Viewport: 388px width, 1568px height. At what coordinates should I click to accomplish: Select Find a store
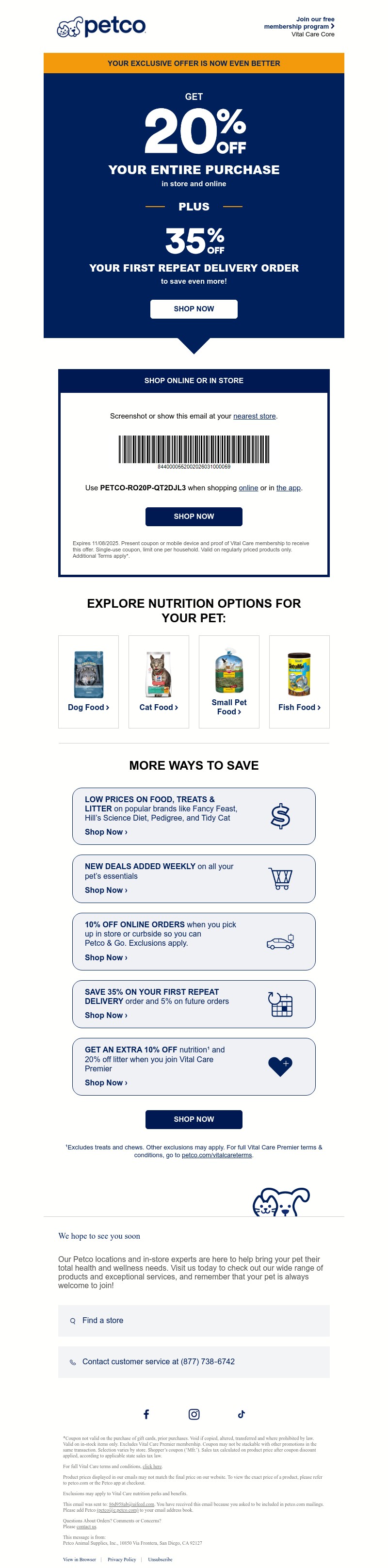click(x=102, y=1320)
